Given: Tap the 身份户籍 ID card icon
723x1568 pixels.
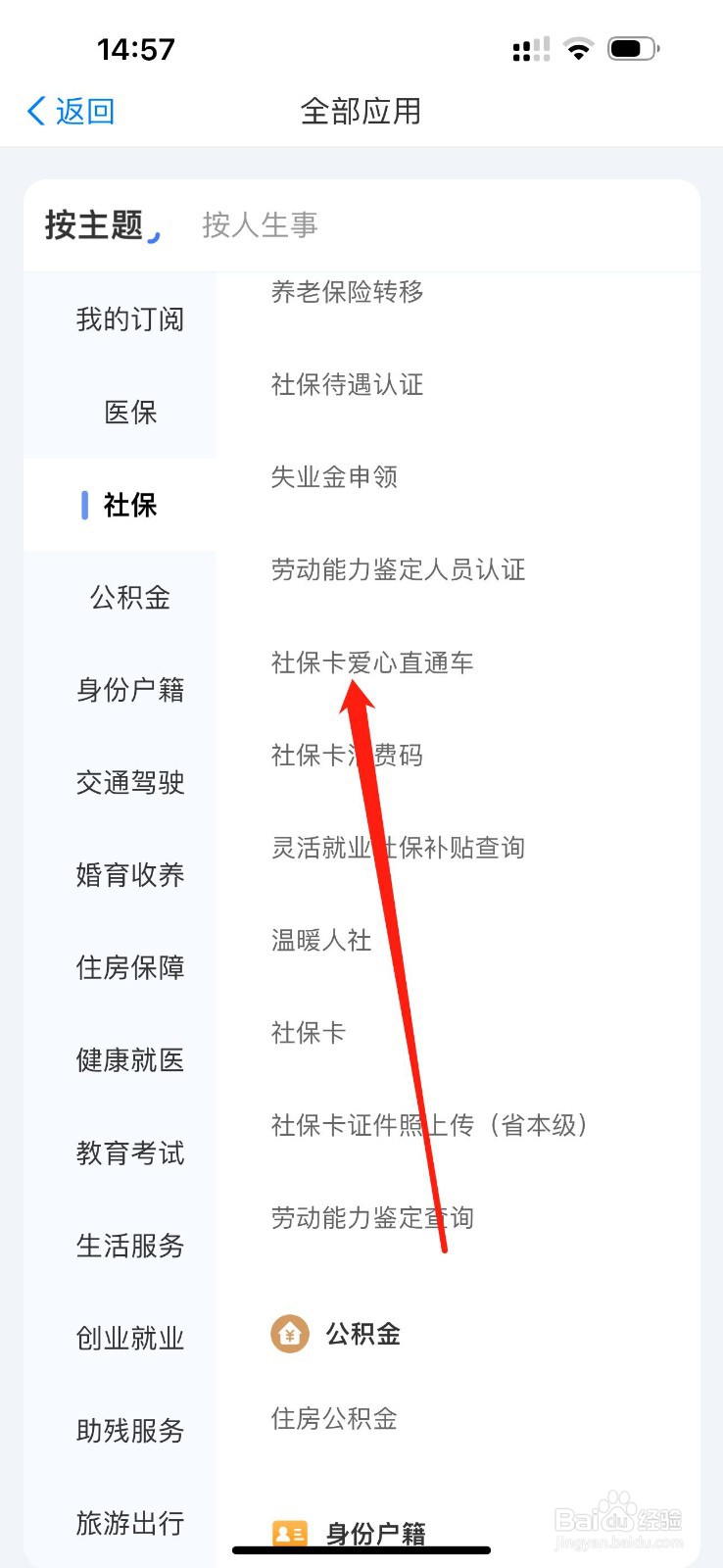Looking at the screenshot, I should tap(288, 1532).
